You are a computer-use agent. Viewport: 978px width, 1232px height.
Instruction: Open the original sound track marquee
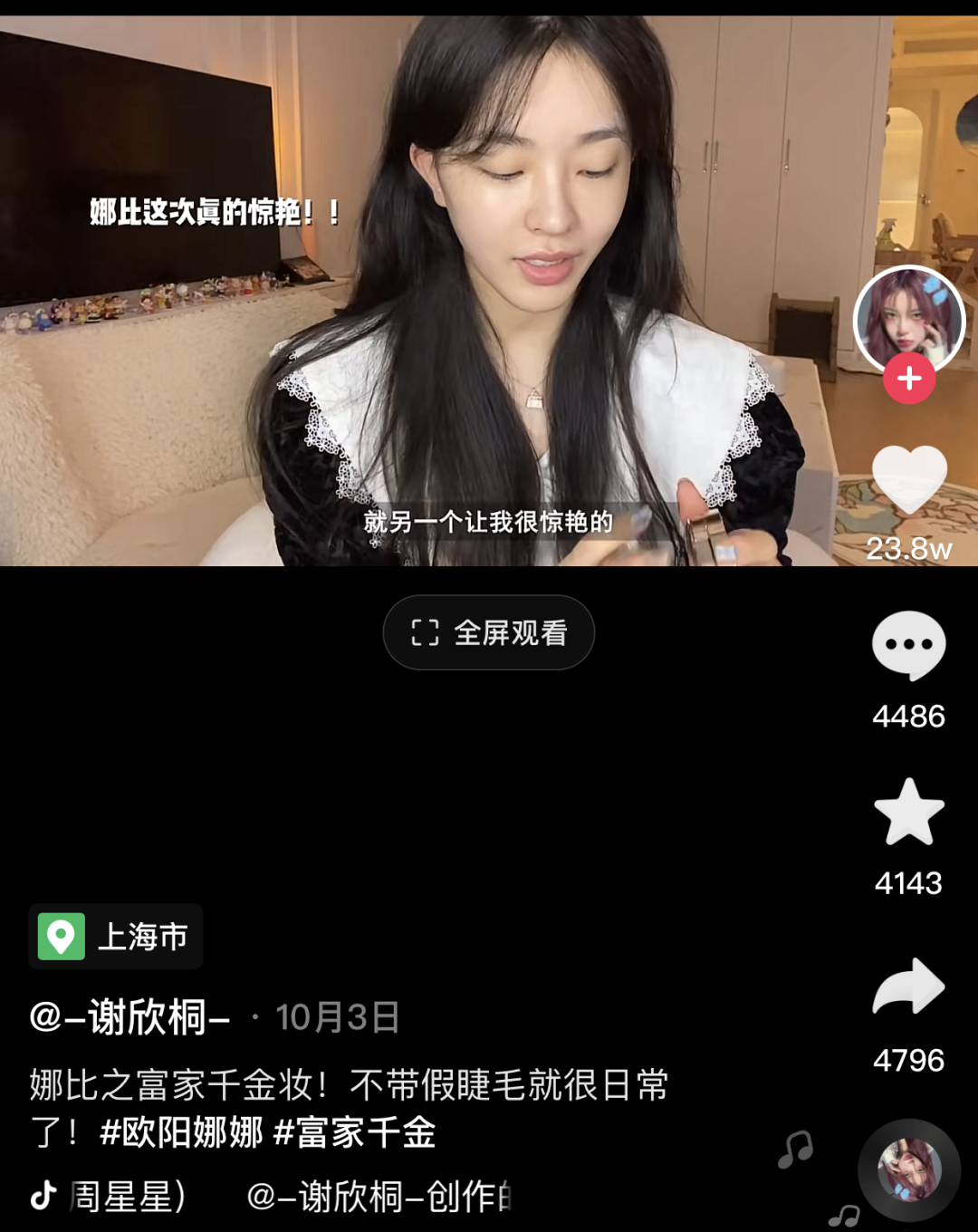(x=290, y=1198)
